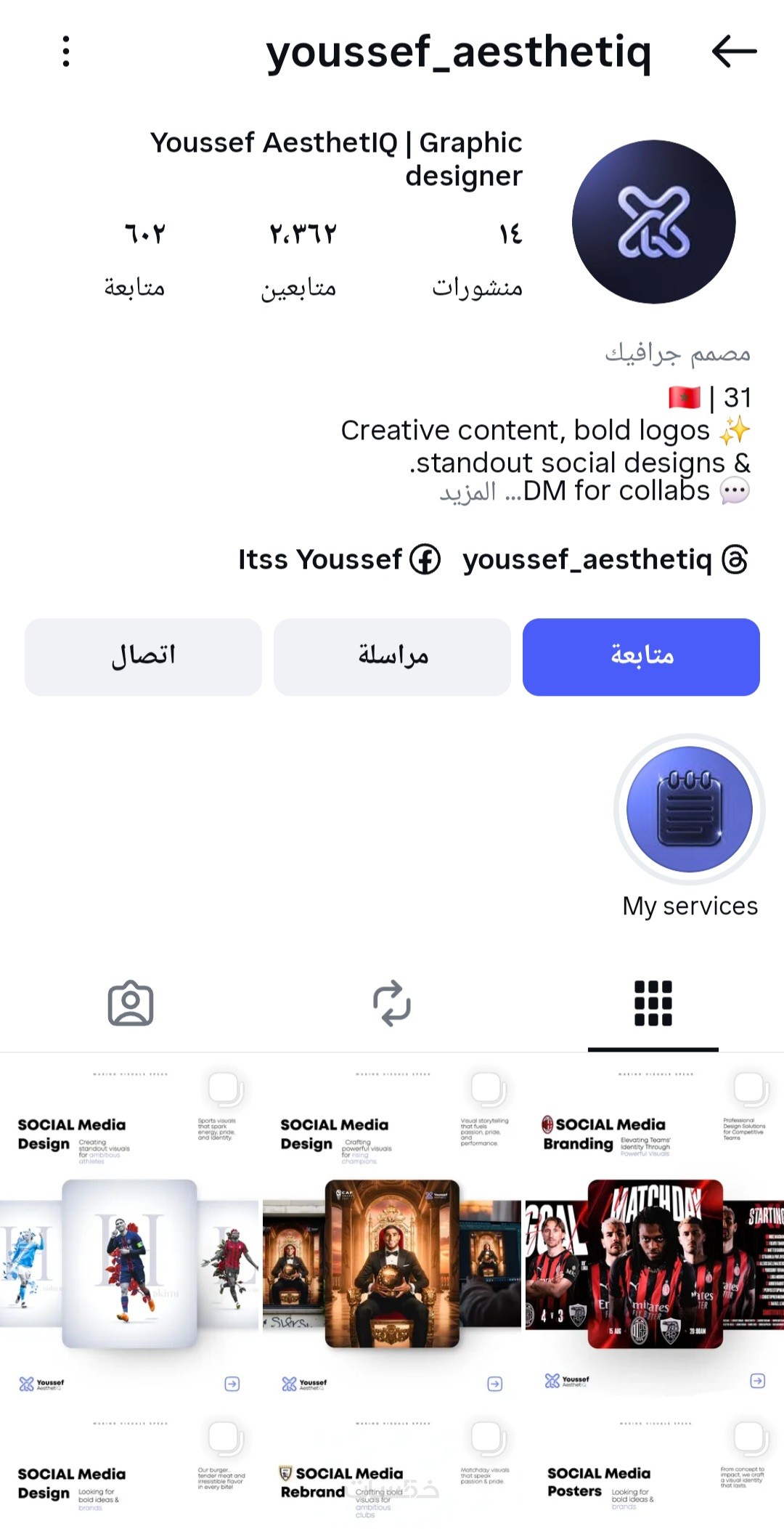Open the Social Media Design throne post

(392, 1232)
